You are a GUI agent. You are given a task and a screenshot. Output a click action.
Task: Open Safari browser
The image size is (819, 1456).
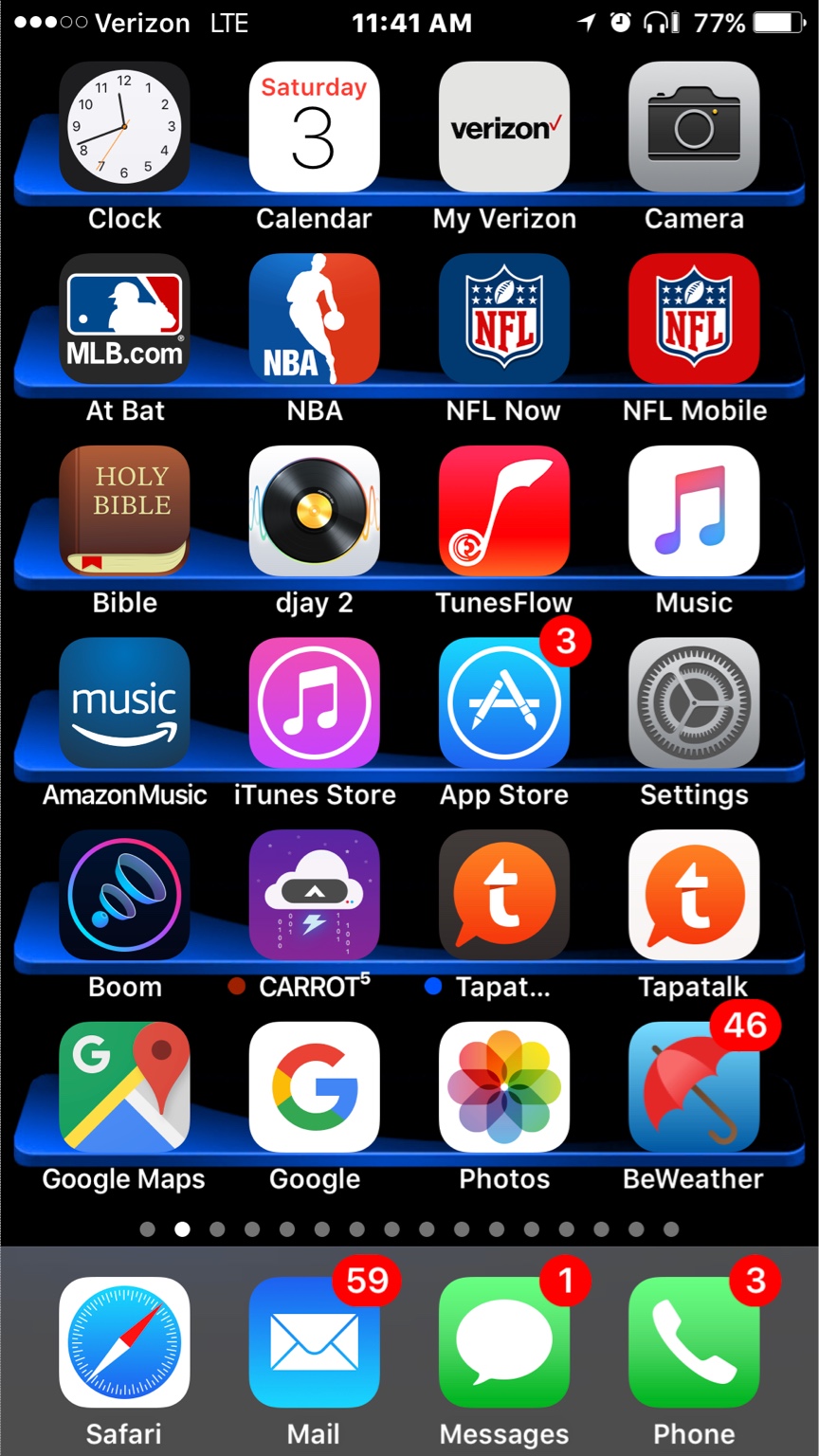pos(124,1342)
